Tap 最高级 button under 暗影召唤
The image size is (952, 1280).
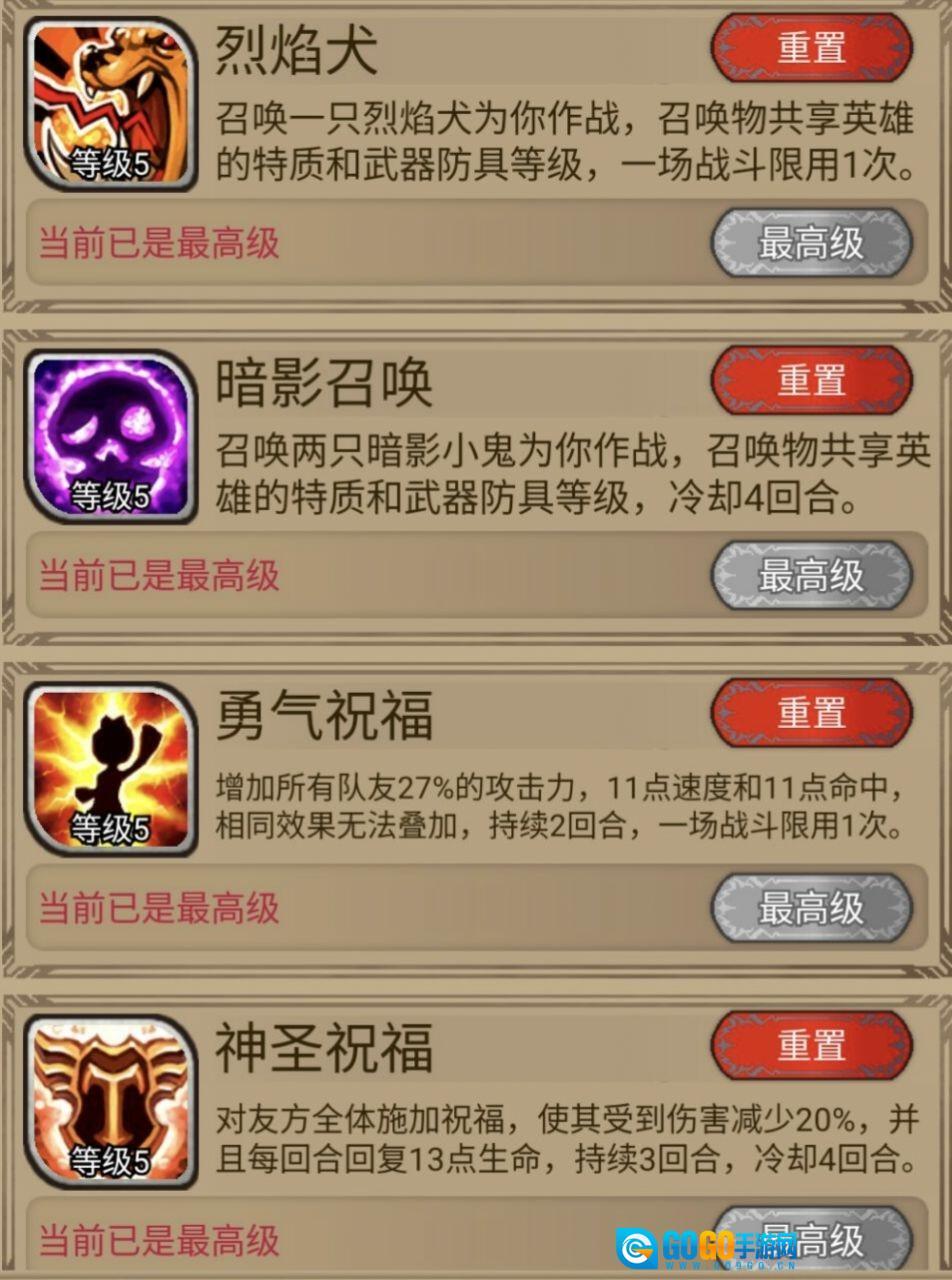(x=811, y=576)
